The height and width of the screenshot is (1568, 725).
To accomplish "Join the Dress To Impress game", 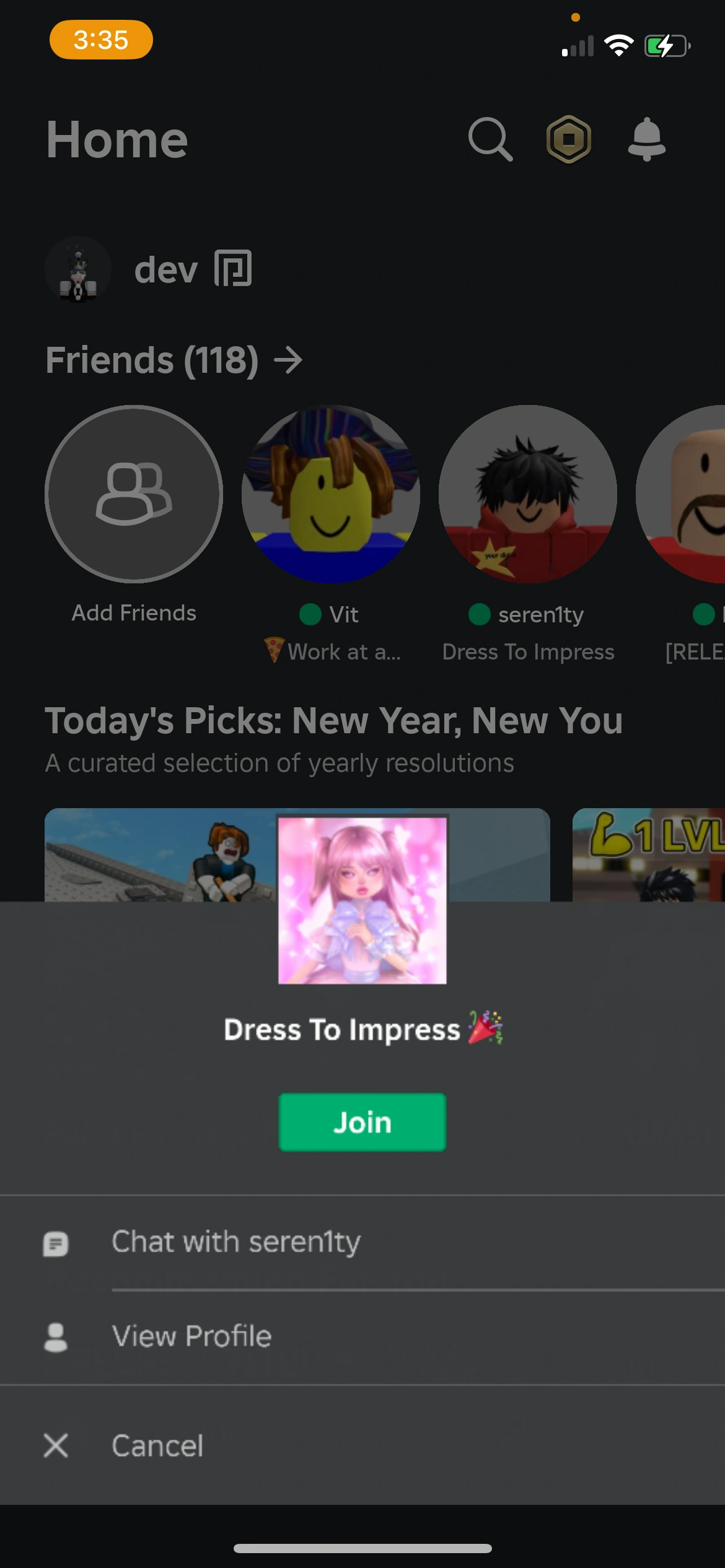I will (362, 1122).
